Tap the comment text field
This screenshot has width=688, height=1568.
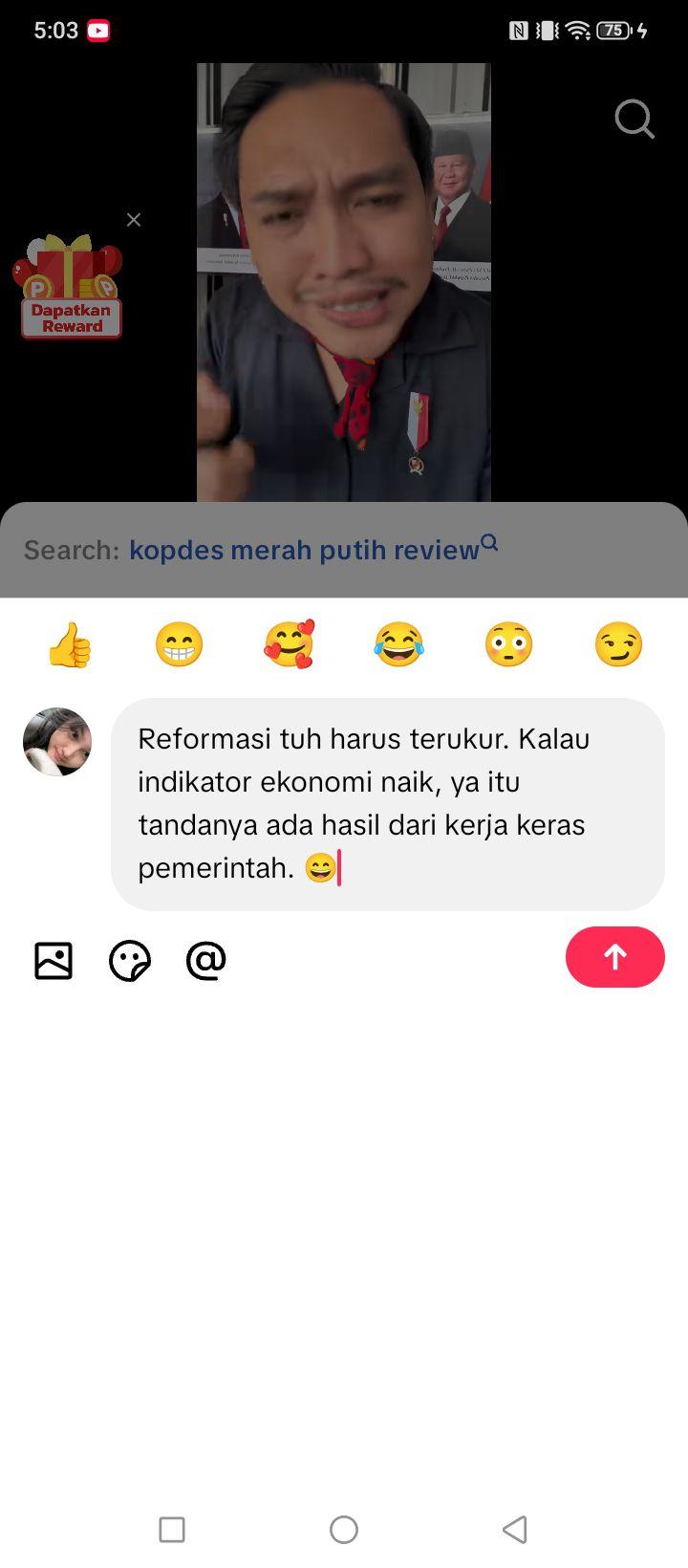[388, 804]
